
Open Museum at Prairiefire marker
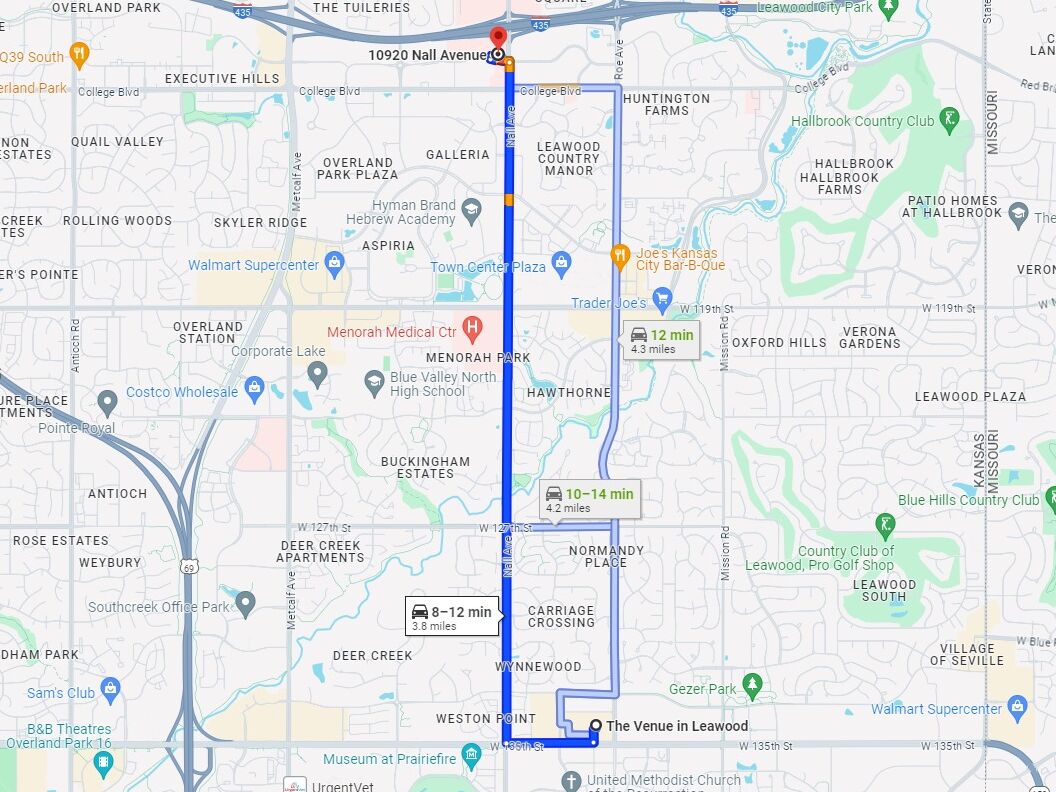471,755
